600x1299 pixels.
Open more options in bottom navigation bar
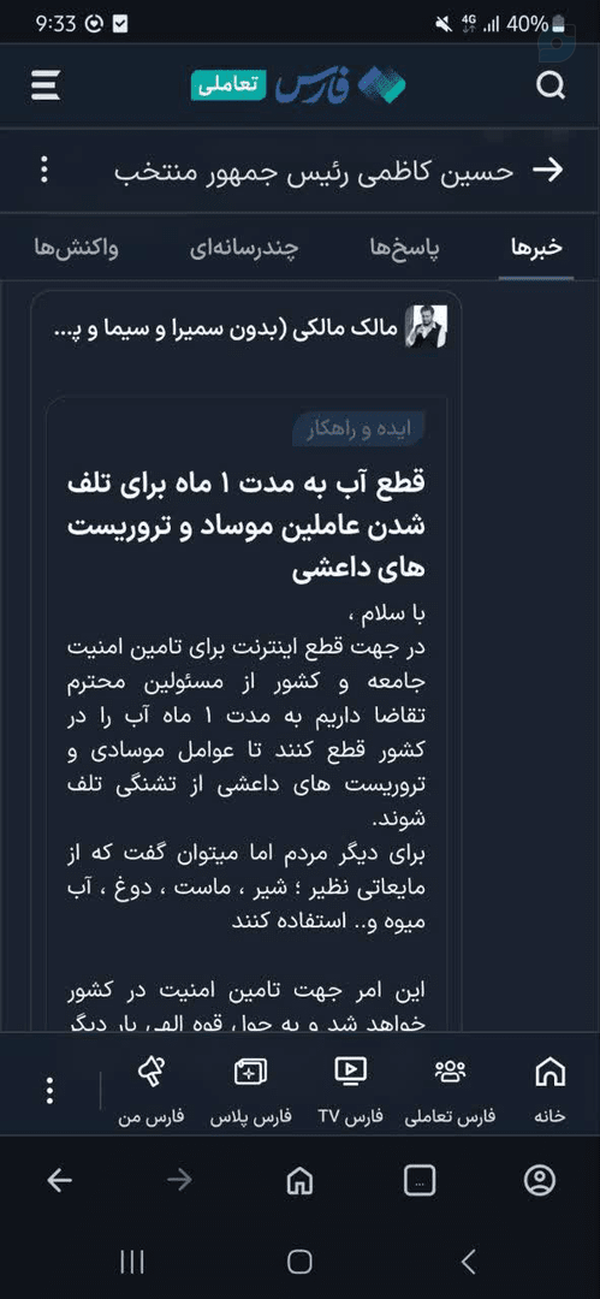(x=50, y=1091)
